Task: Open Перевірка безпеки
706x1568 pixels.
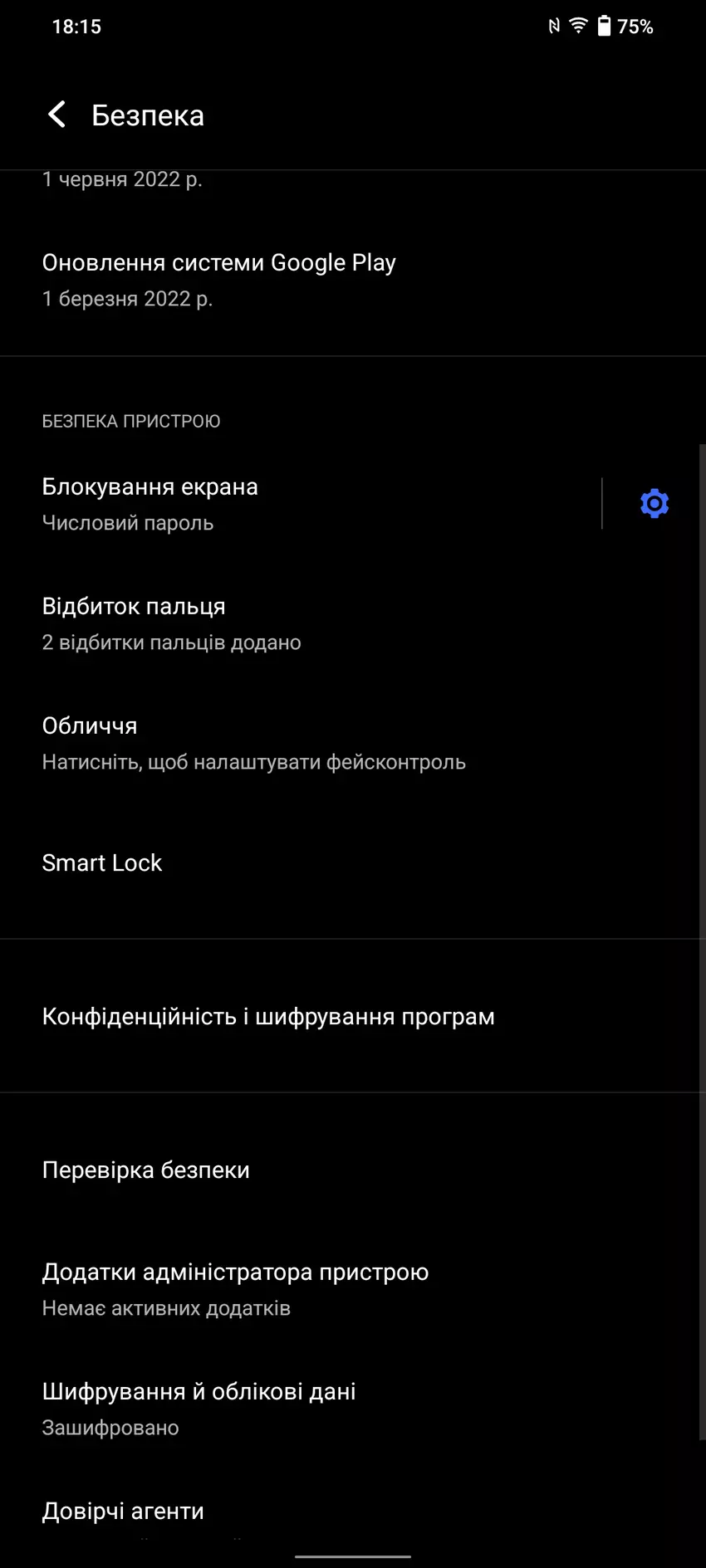Action: click(146, 1170)
